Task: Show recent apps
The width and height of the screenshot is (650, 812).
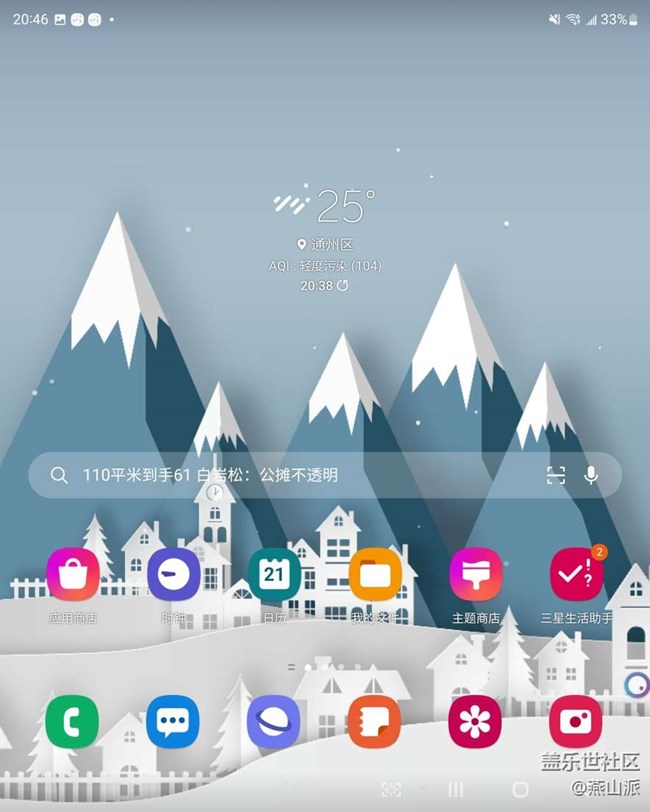Action: coord(456,790)
